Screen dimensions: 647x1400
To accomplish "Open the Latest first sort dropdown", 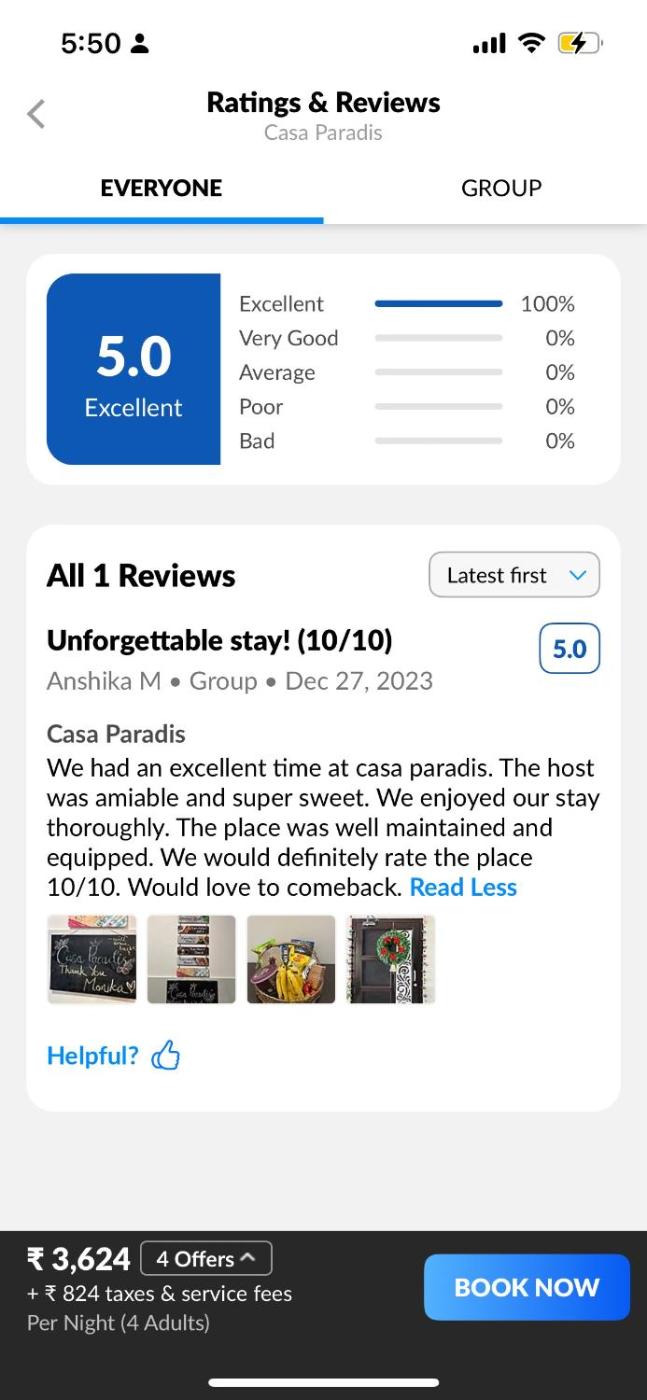I will point(514,575).
